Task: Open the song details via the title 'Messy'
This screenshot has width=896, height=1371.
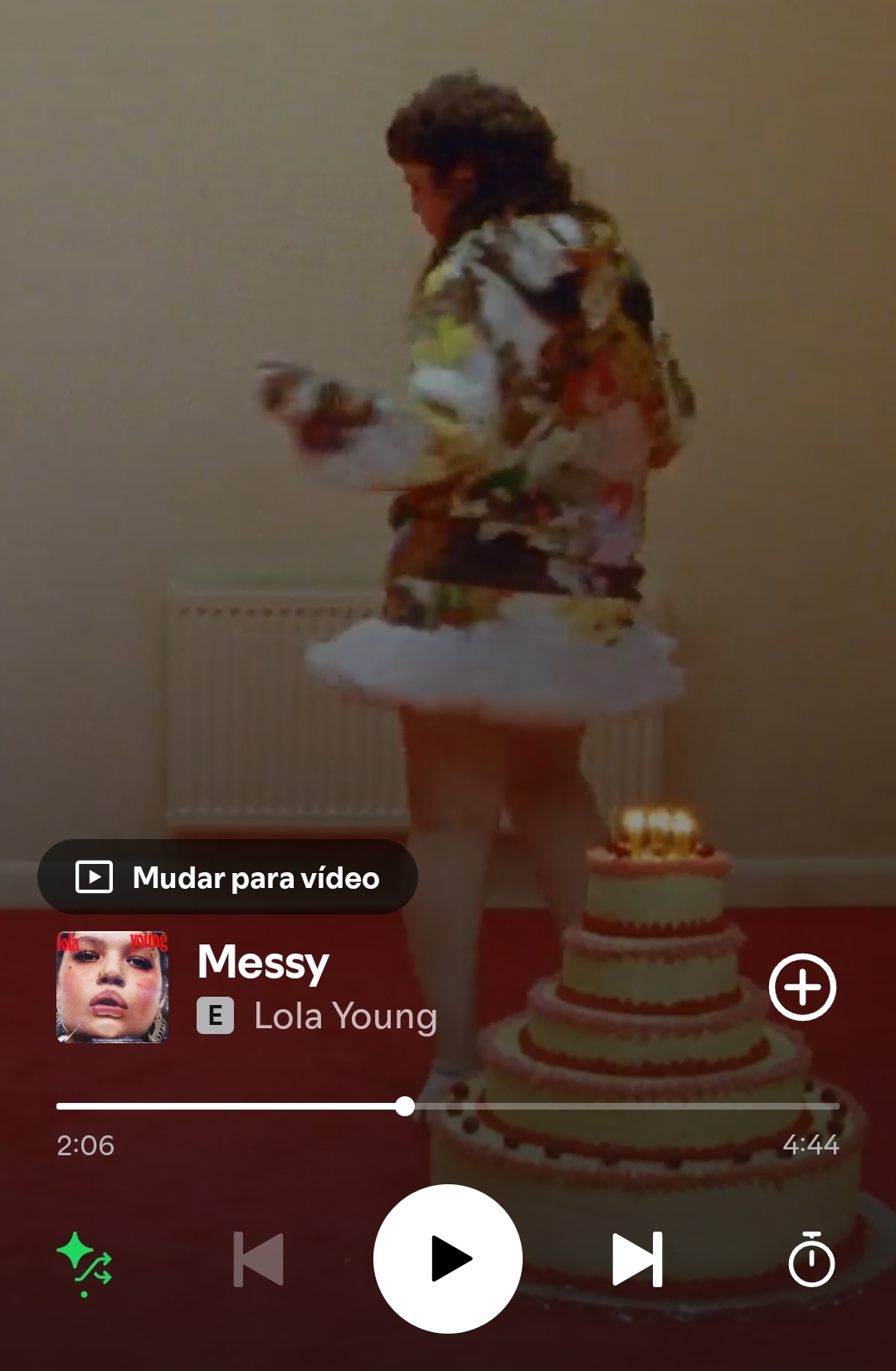Action: [x=262, y=963]
